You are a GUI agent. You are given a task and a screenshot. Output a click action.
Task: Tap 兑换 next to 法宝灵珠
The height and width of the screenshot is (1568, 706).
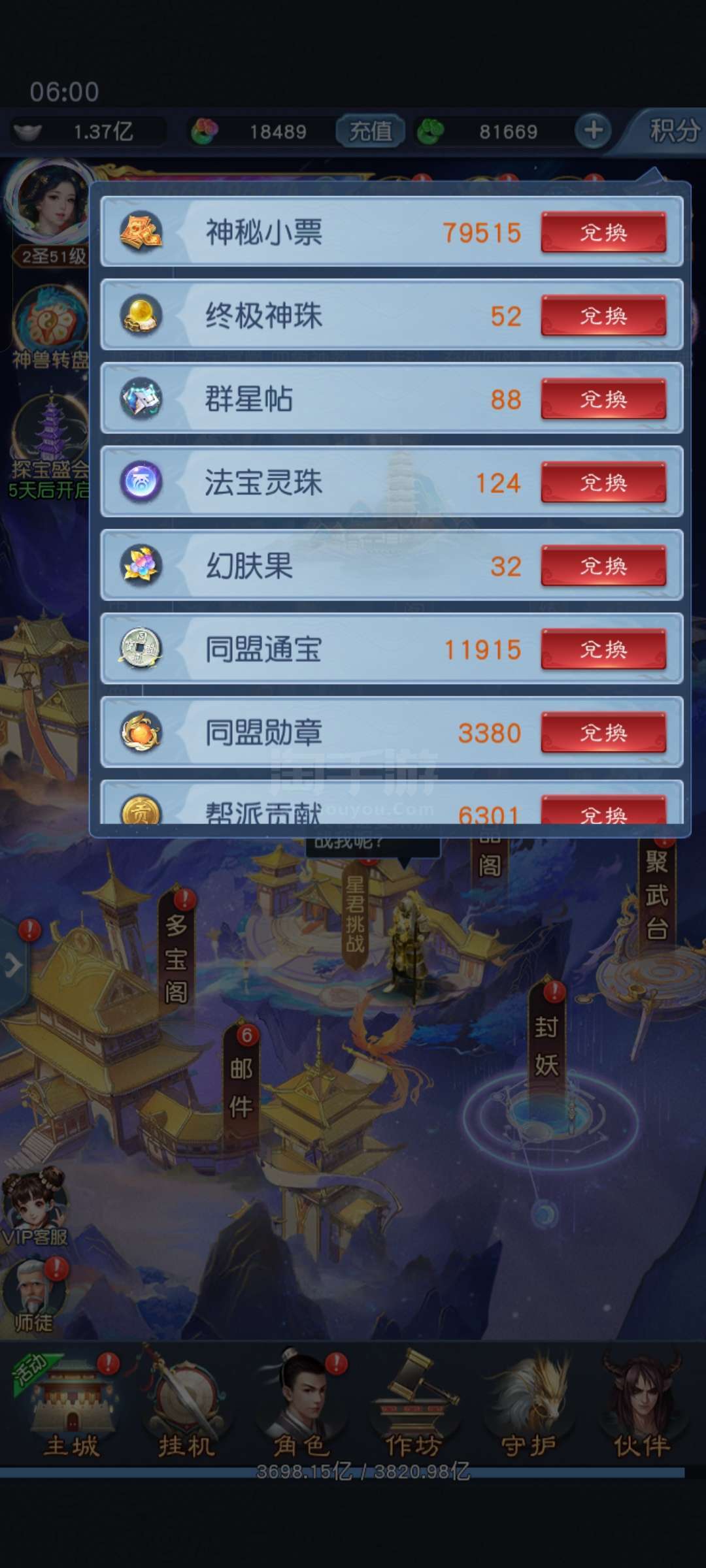pyautogui.click(x=603, y=482)
